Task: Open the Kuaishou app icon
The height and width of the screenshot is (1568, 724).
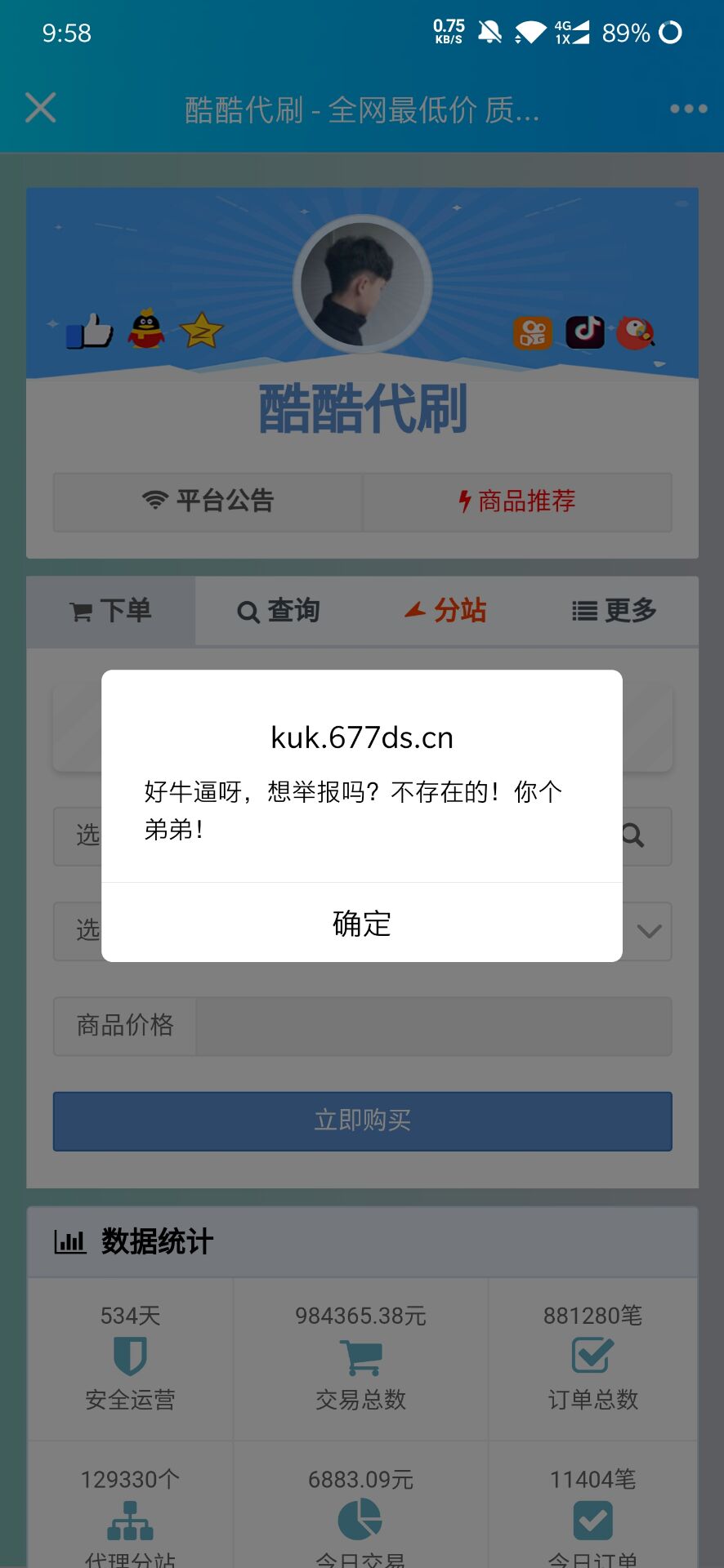Action: [x=532, y=332]
